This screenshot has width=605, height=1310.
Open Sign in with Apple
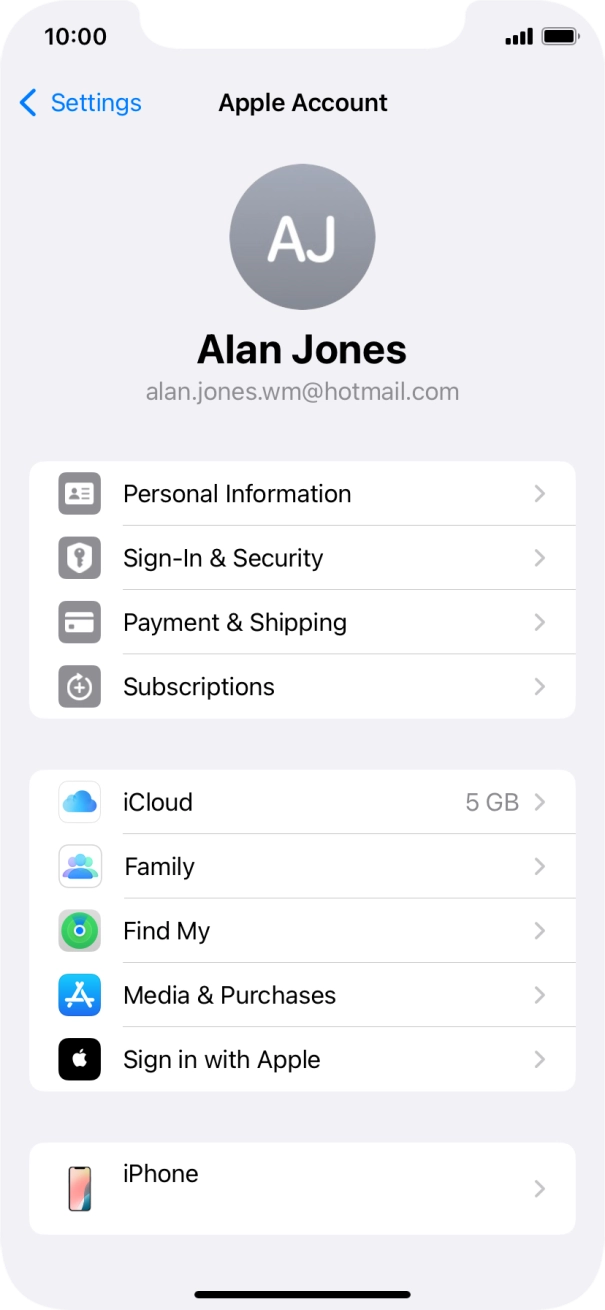[x=302, y=1060]
